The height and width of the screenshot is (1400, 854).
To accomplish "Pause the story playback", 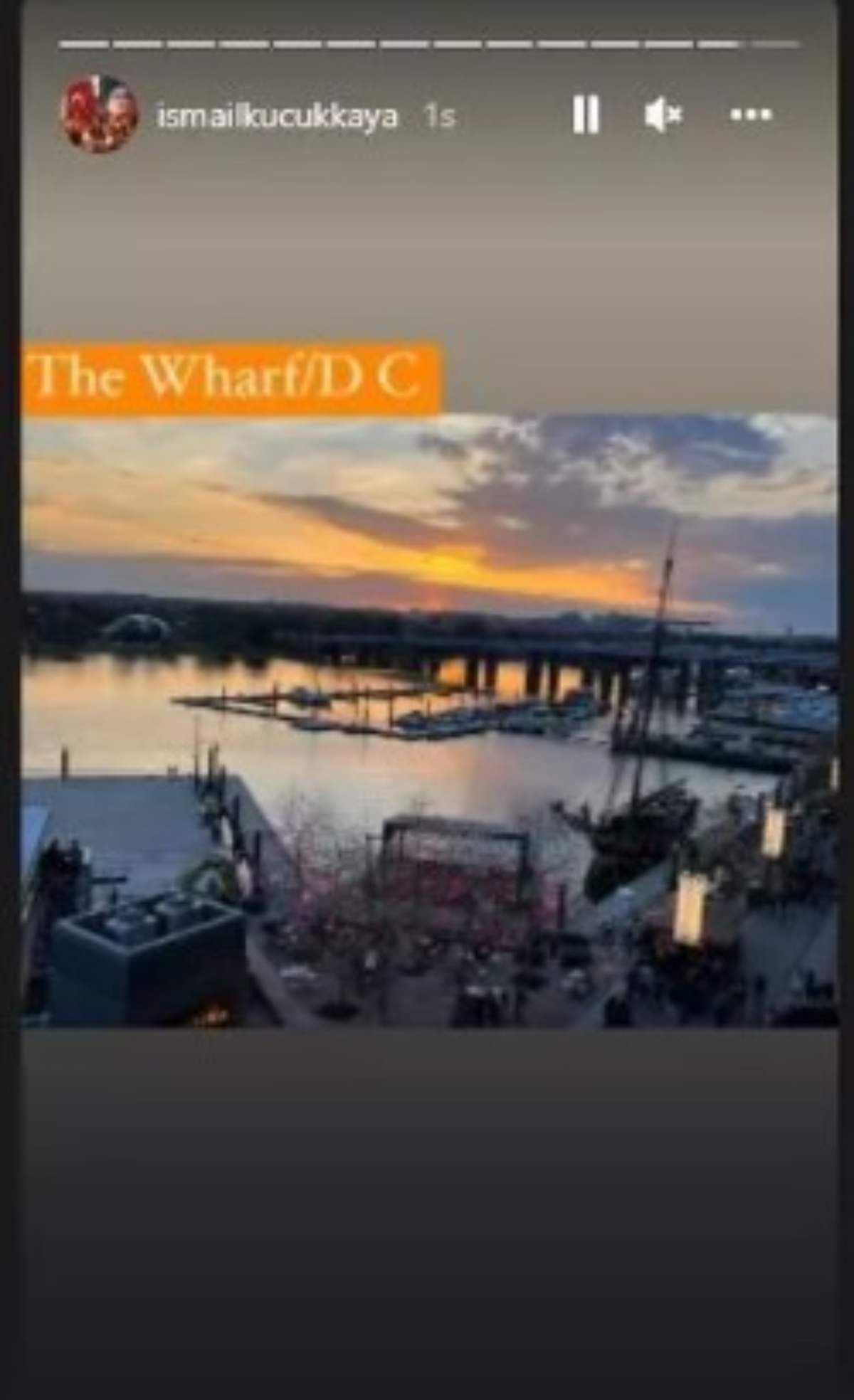I will click(x=586, y=115).
